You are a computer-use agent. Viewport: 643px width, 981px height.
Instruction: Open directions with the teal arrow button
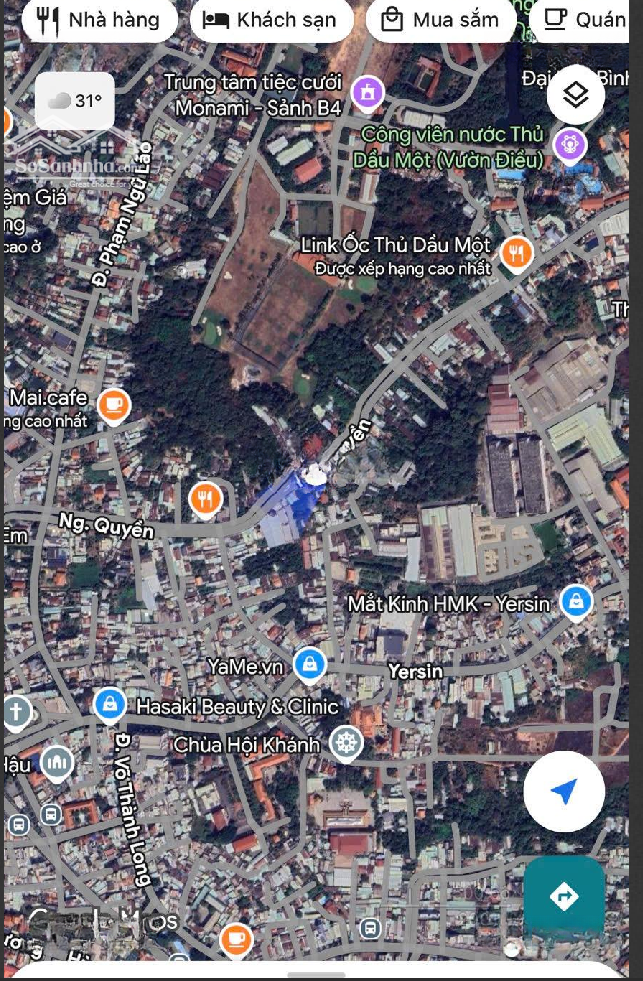point(564,896)
